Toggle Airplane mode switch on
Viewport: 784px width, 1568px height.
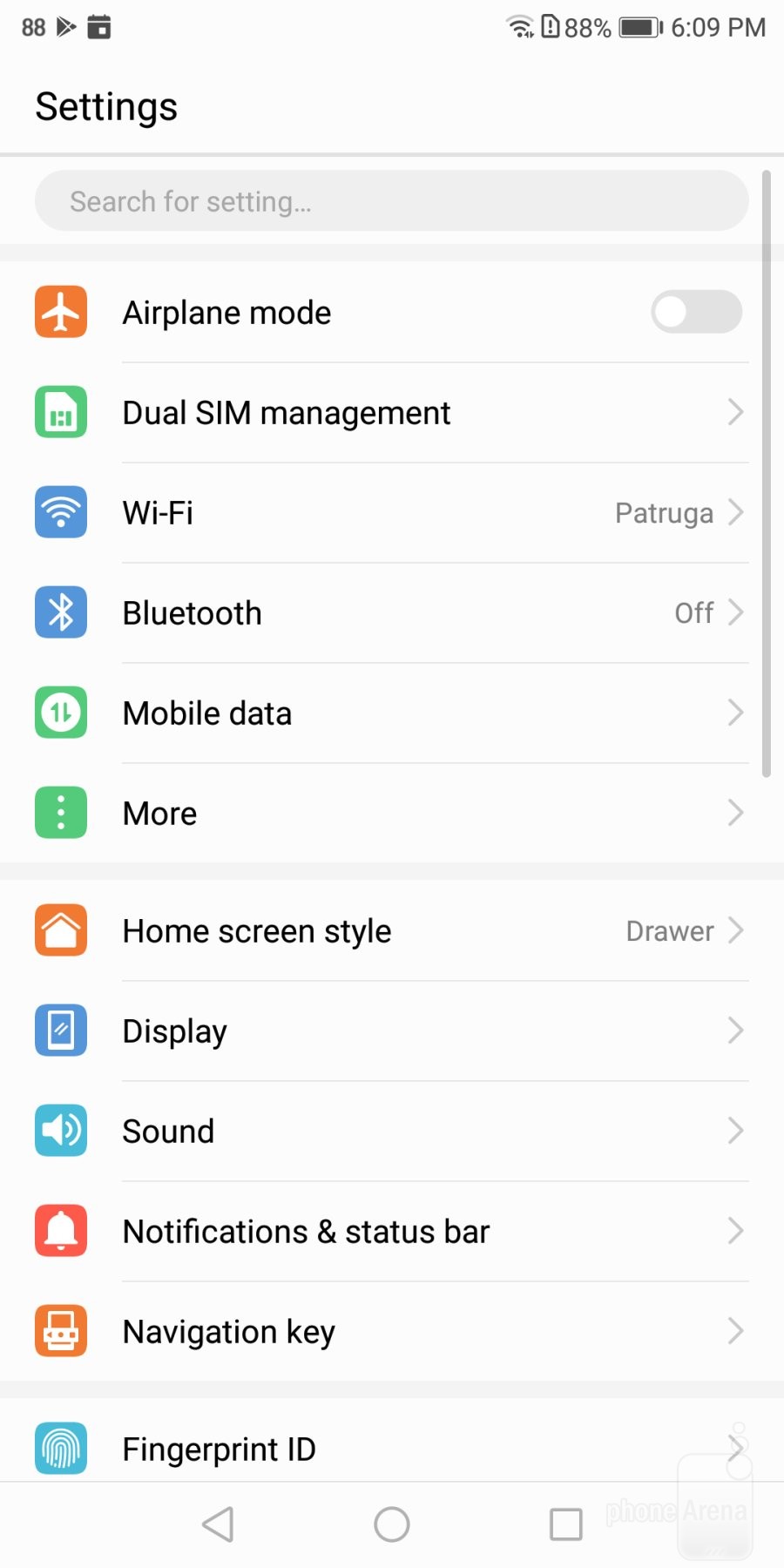click(x=696, y=312)
